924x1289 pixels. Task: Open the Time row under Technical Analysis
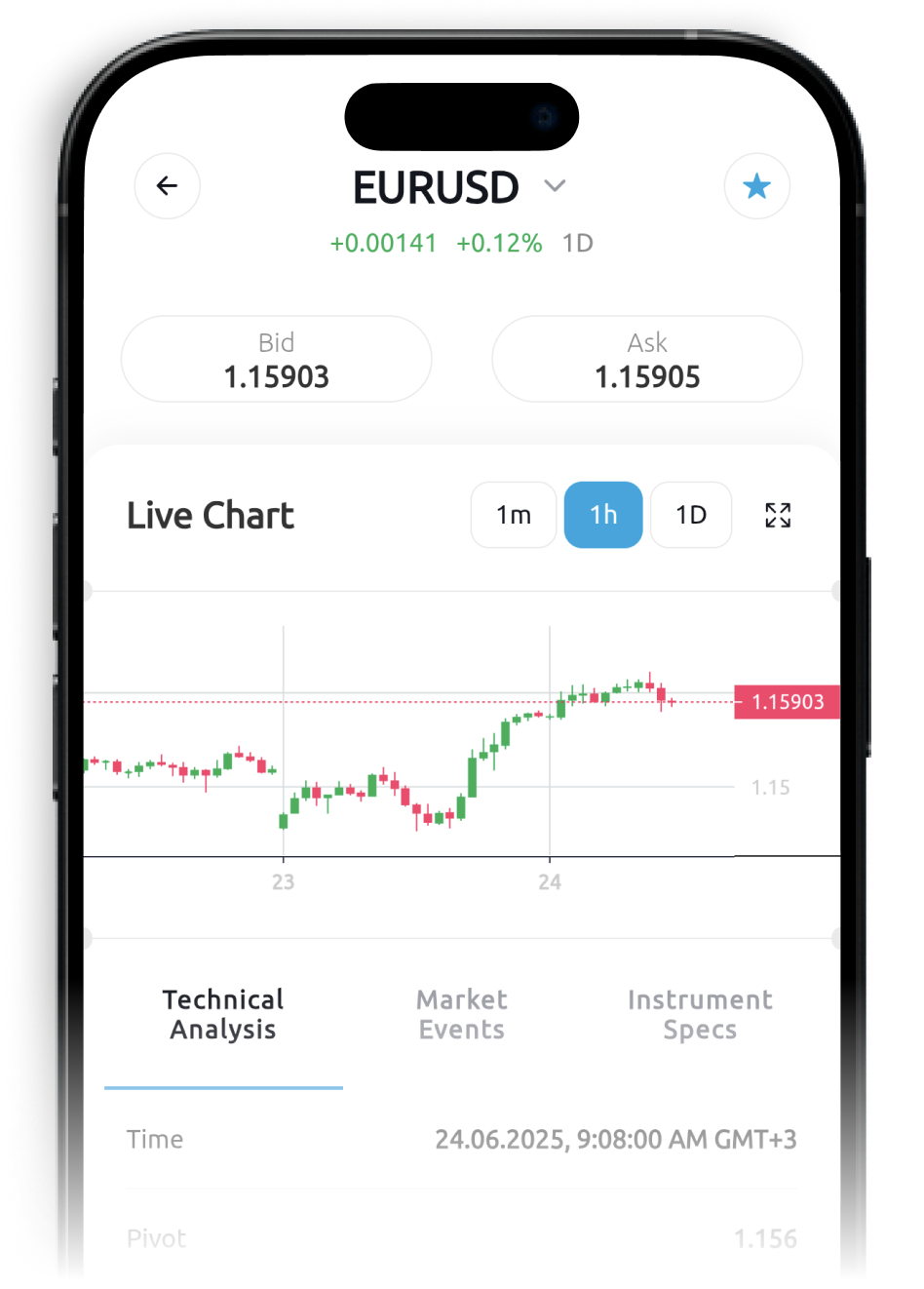tap(461, 1139)
